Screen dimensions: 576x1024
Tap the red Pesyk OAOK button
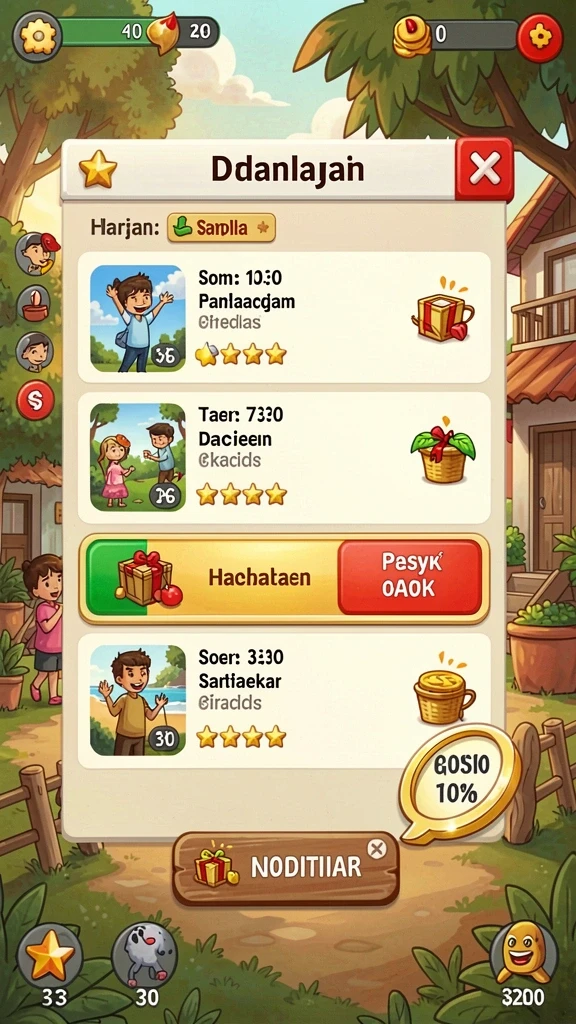(x=410, y=577)
